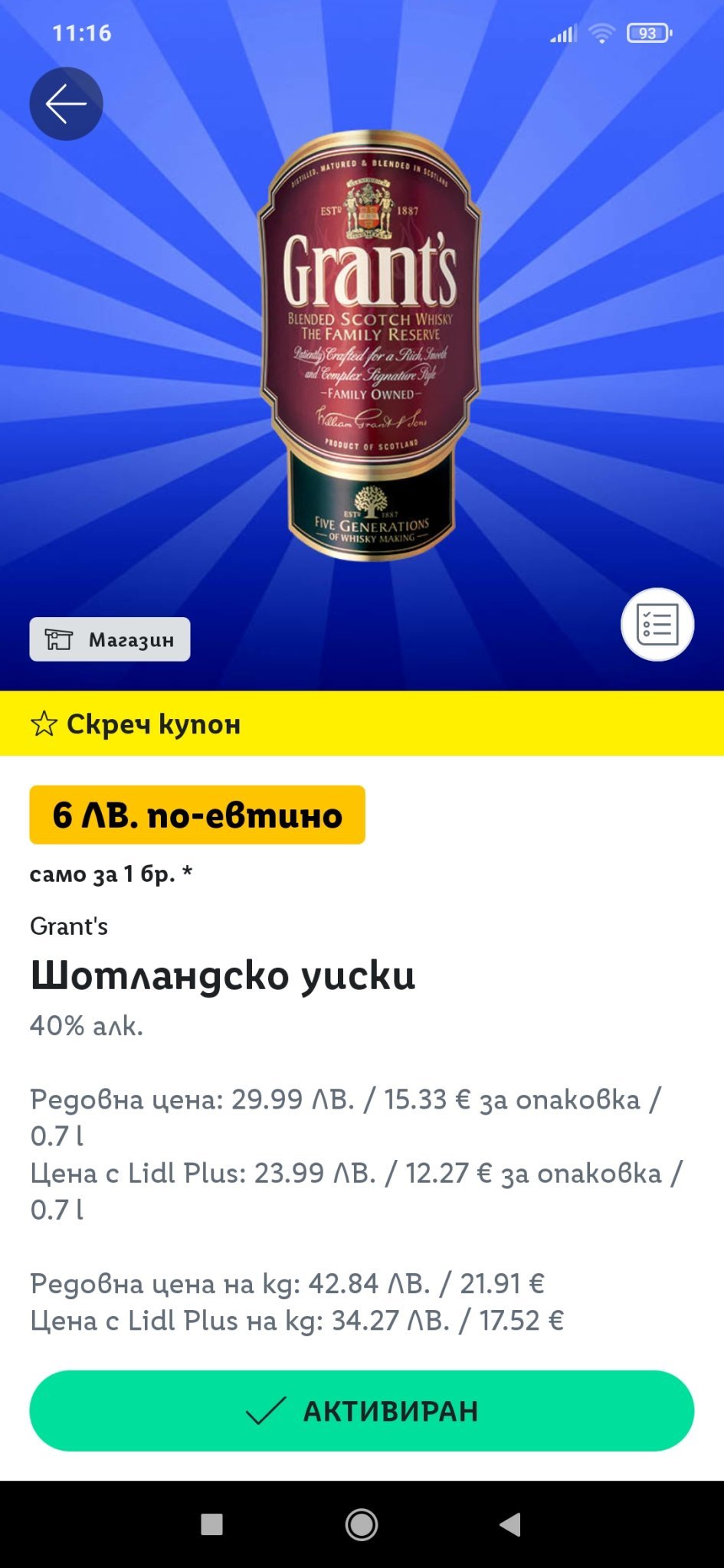Screen dimensions: 724x1568
Task: Tap the system back button
Action: click(509, 1524)
